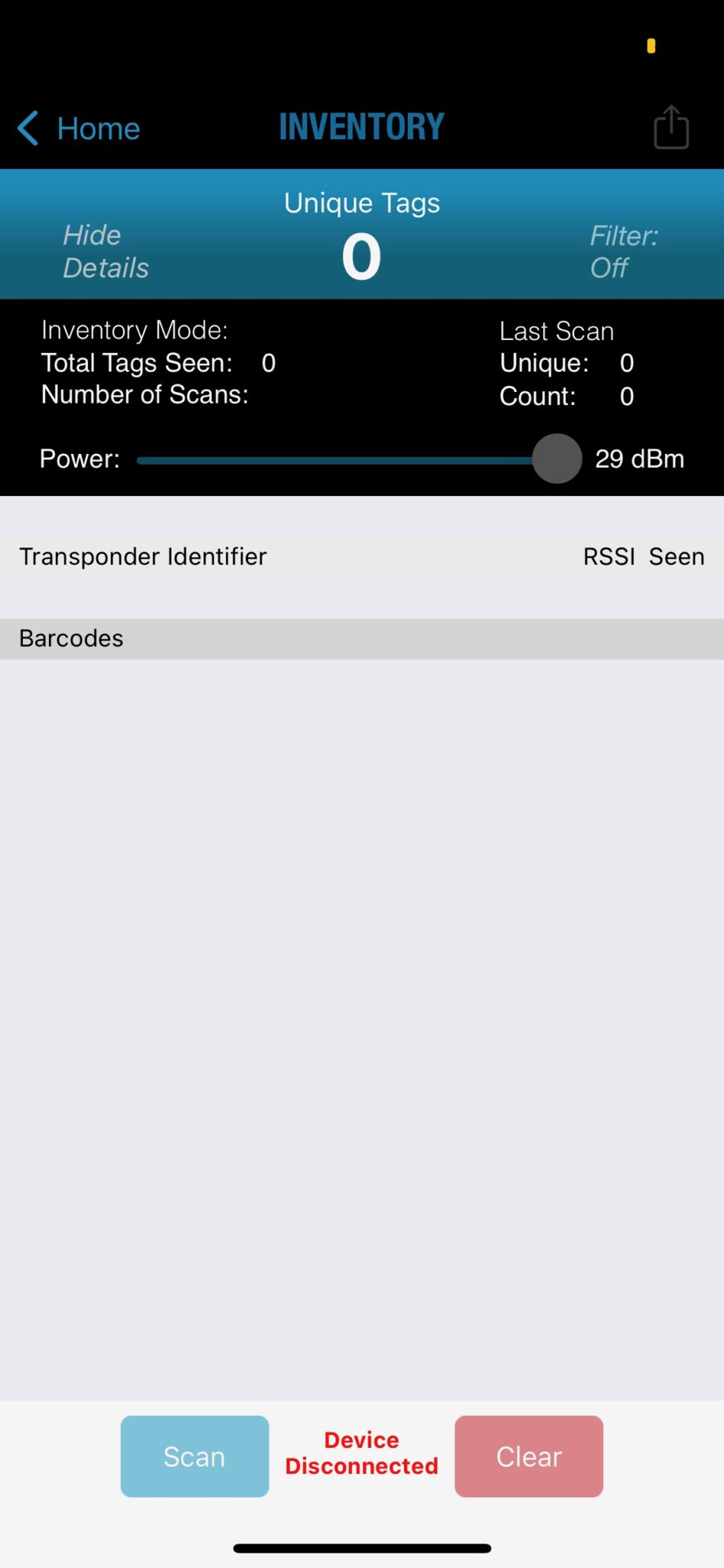Tap the share/export icon
Screen dimensions: 724x1568
click(670, 126)
